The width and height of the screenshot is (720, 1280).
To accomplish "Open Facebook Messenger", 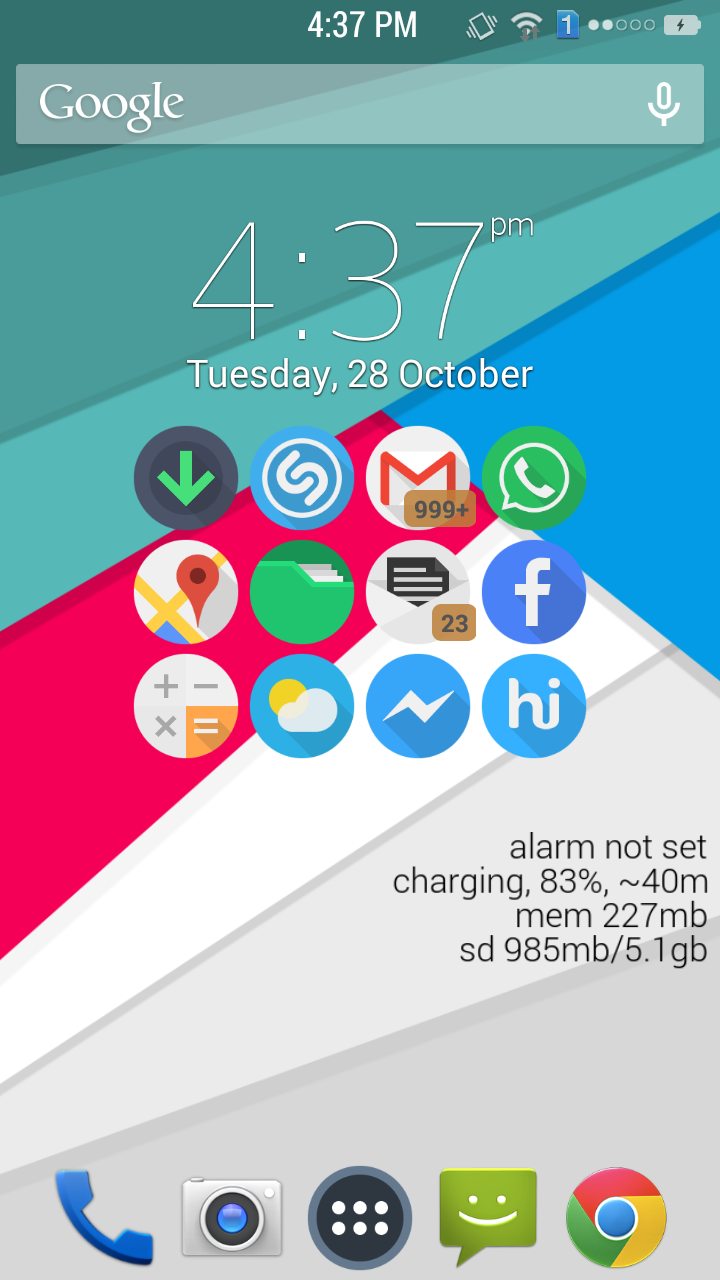I will pos(418,706).
